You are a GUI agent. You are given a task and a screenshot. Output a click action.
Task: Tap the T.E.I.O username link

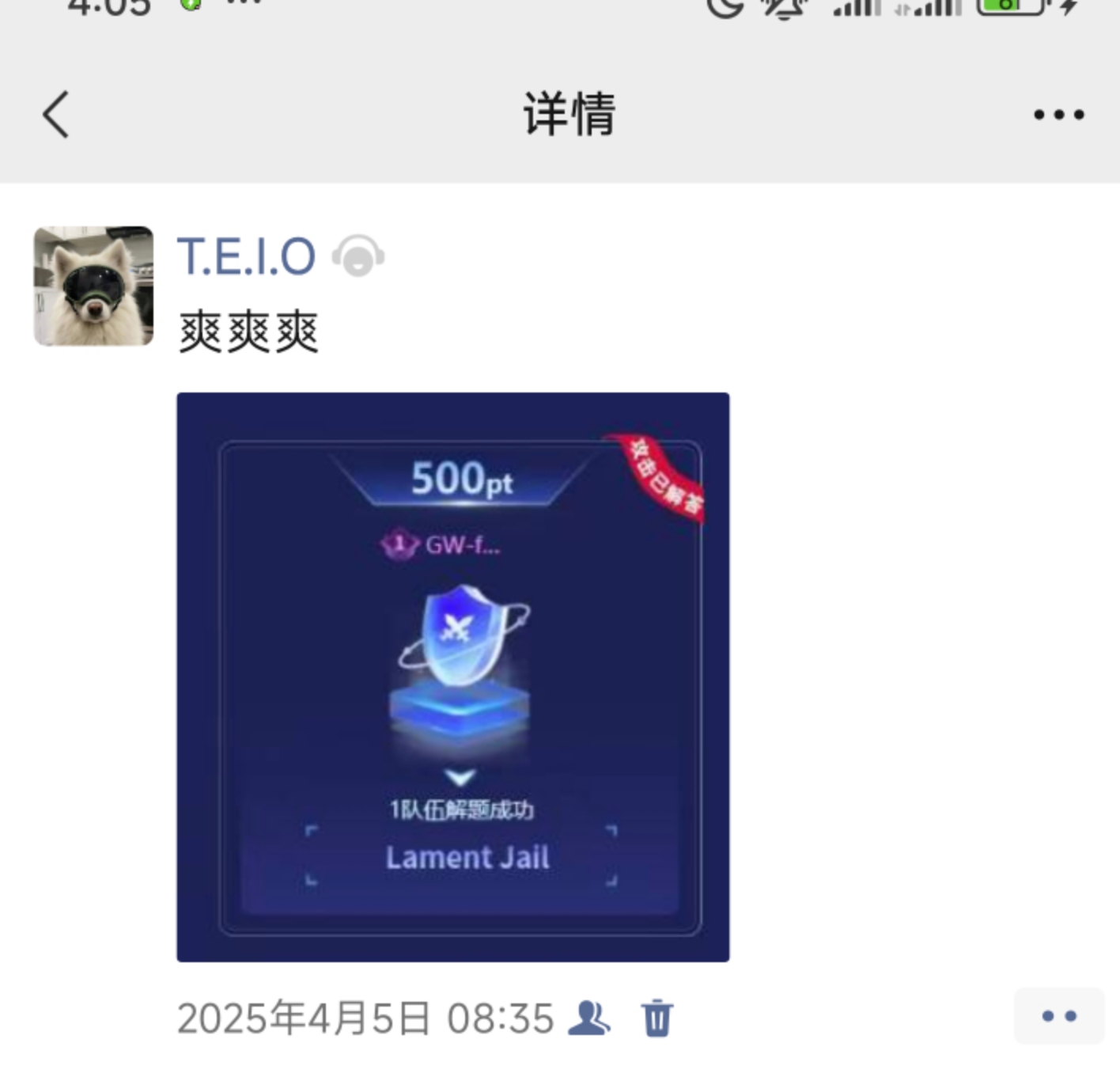(246, 257)
